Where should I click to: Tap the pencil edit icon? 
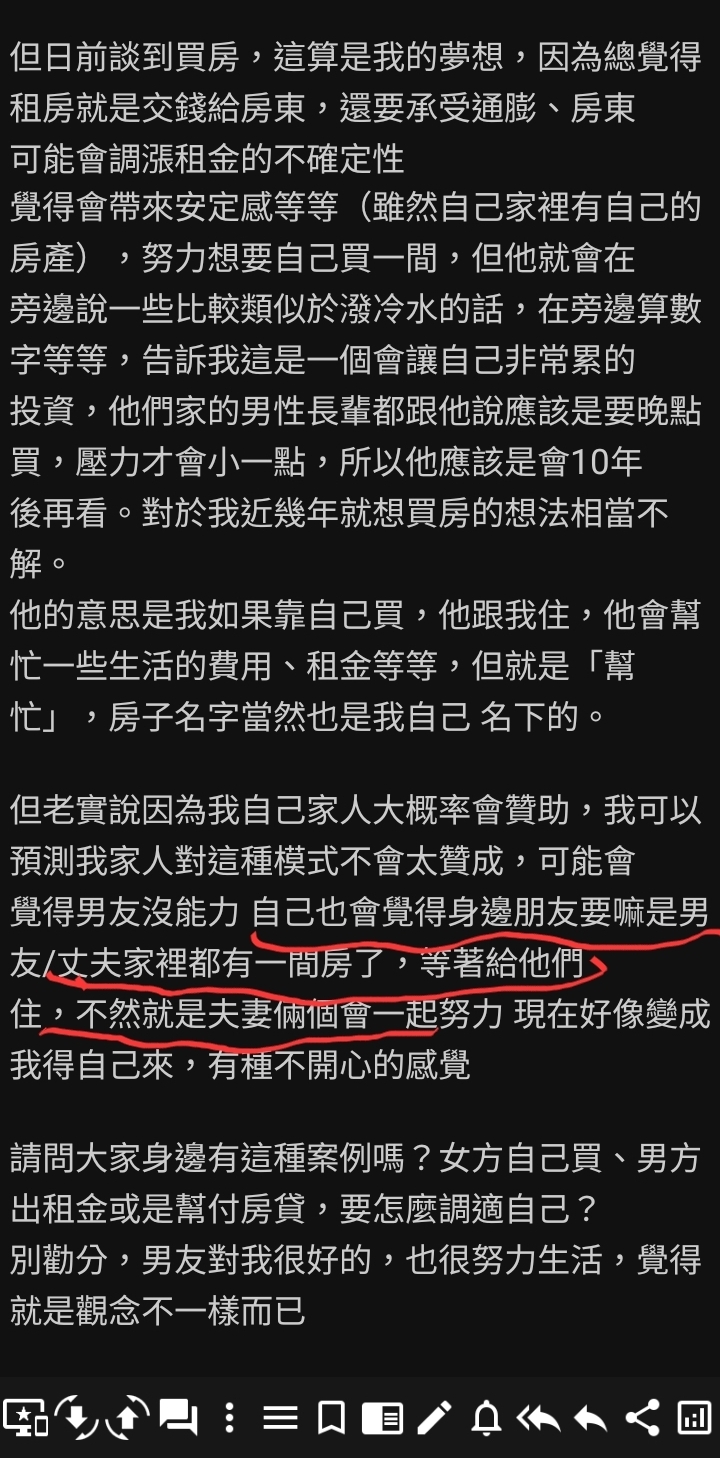(434, 1417)
